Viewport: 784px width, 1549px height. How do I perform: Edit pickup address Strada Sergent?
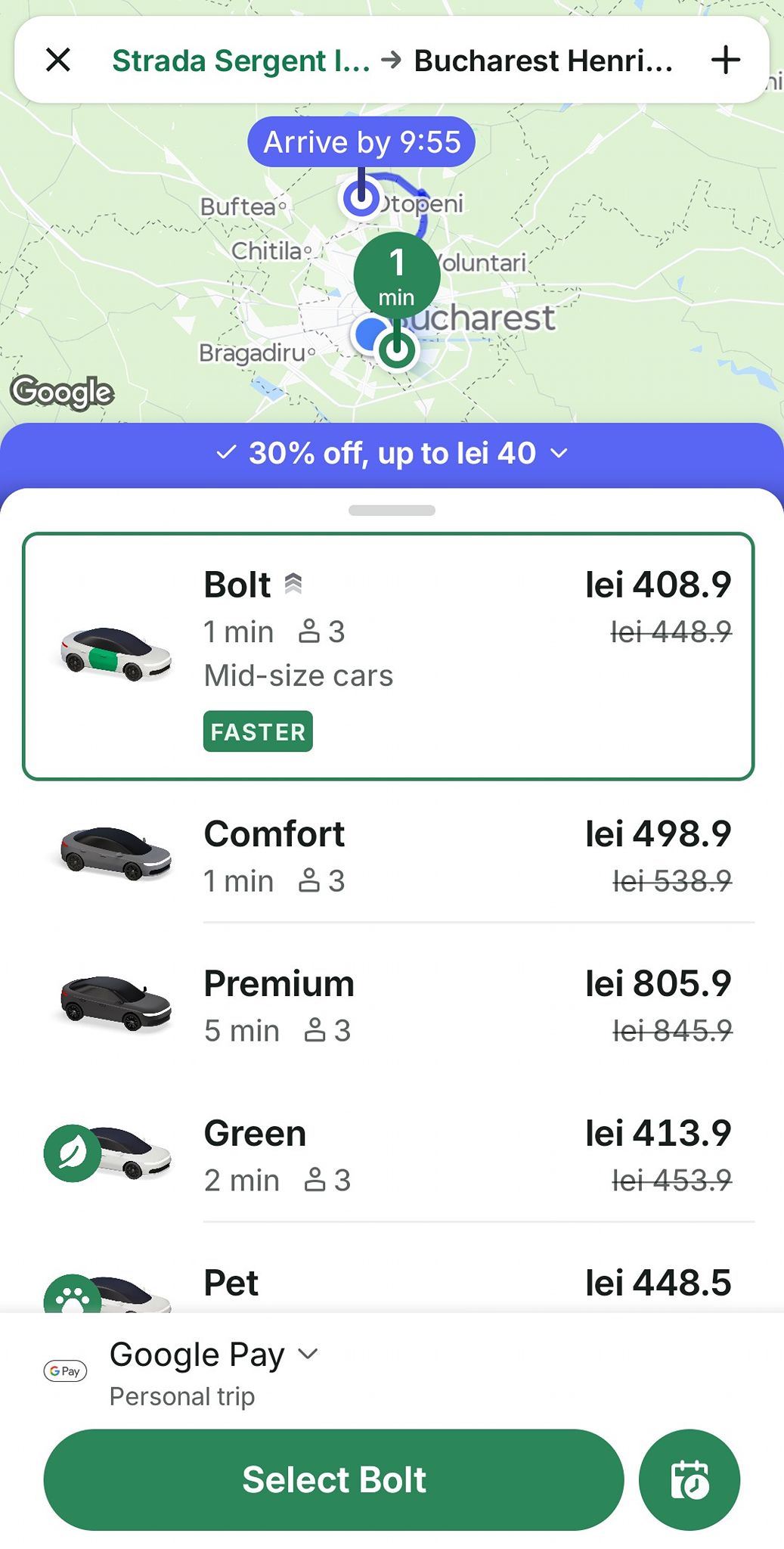pos(241,61)
